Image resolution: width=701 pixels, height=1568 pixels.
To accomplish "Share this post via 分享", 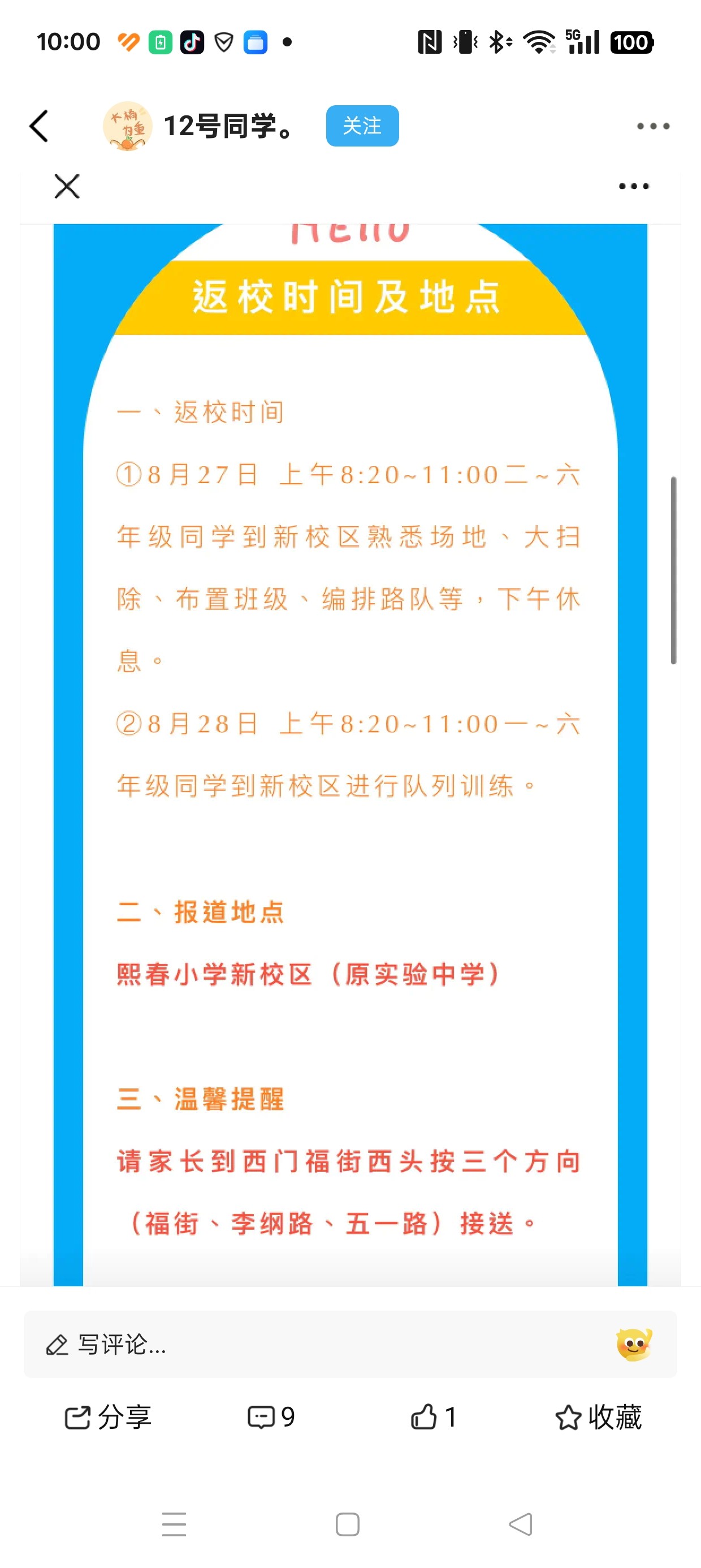I will coord(109,1417).
